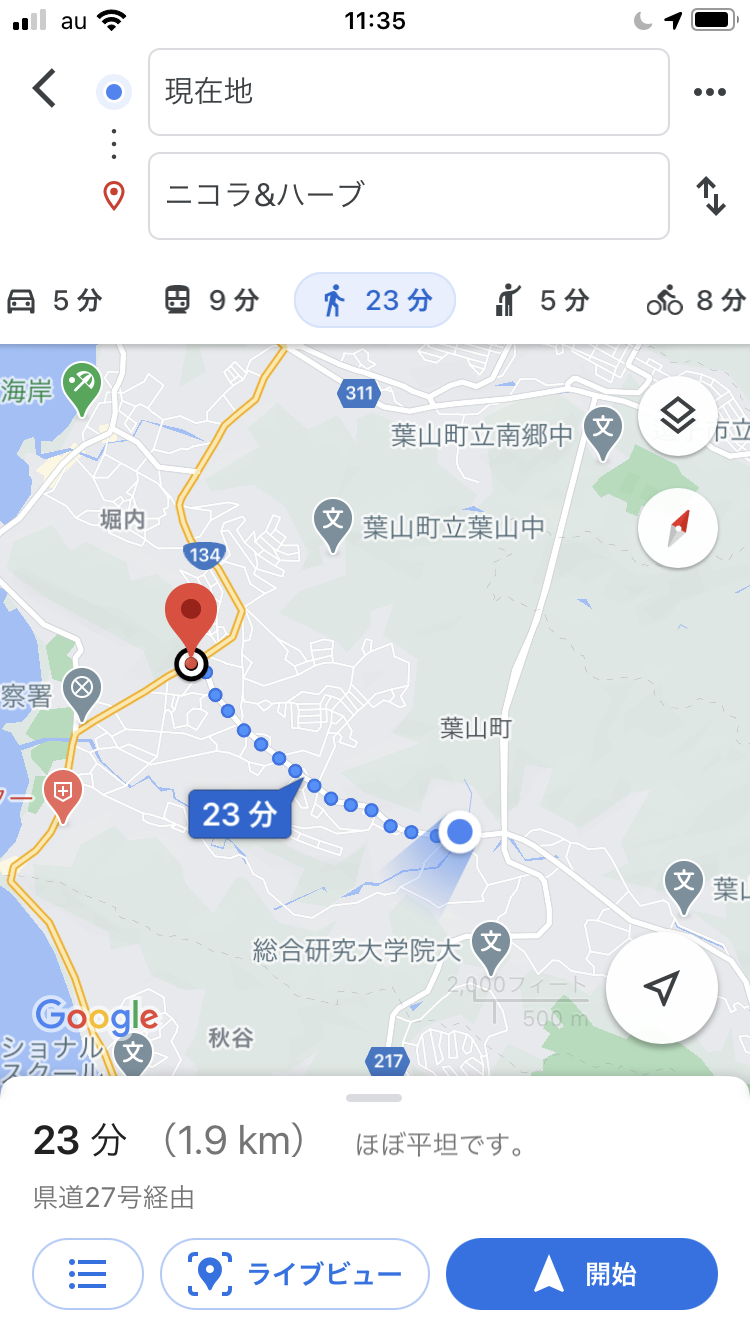Launch ライブビュー live view
Image resolution: width=750 pixels, height=1334 pixels.
(295, 1274)
